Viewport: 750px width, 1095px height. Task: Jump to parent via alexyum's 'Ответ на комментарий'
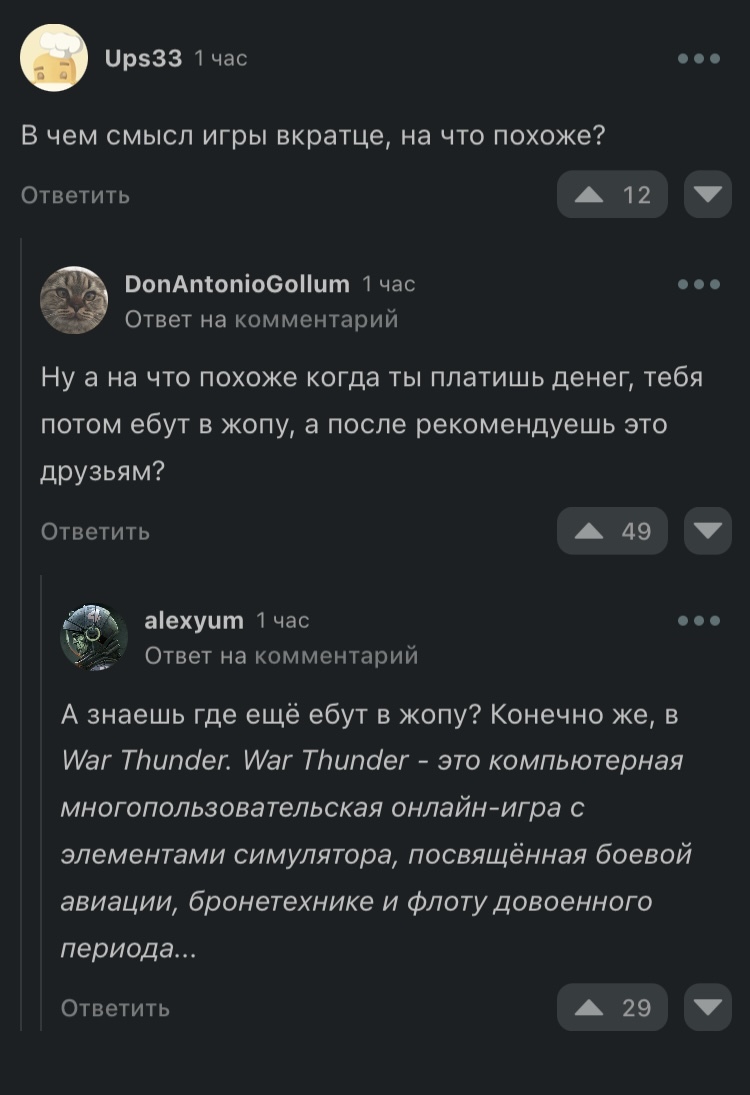click(281, 655)
